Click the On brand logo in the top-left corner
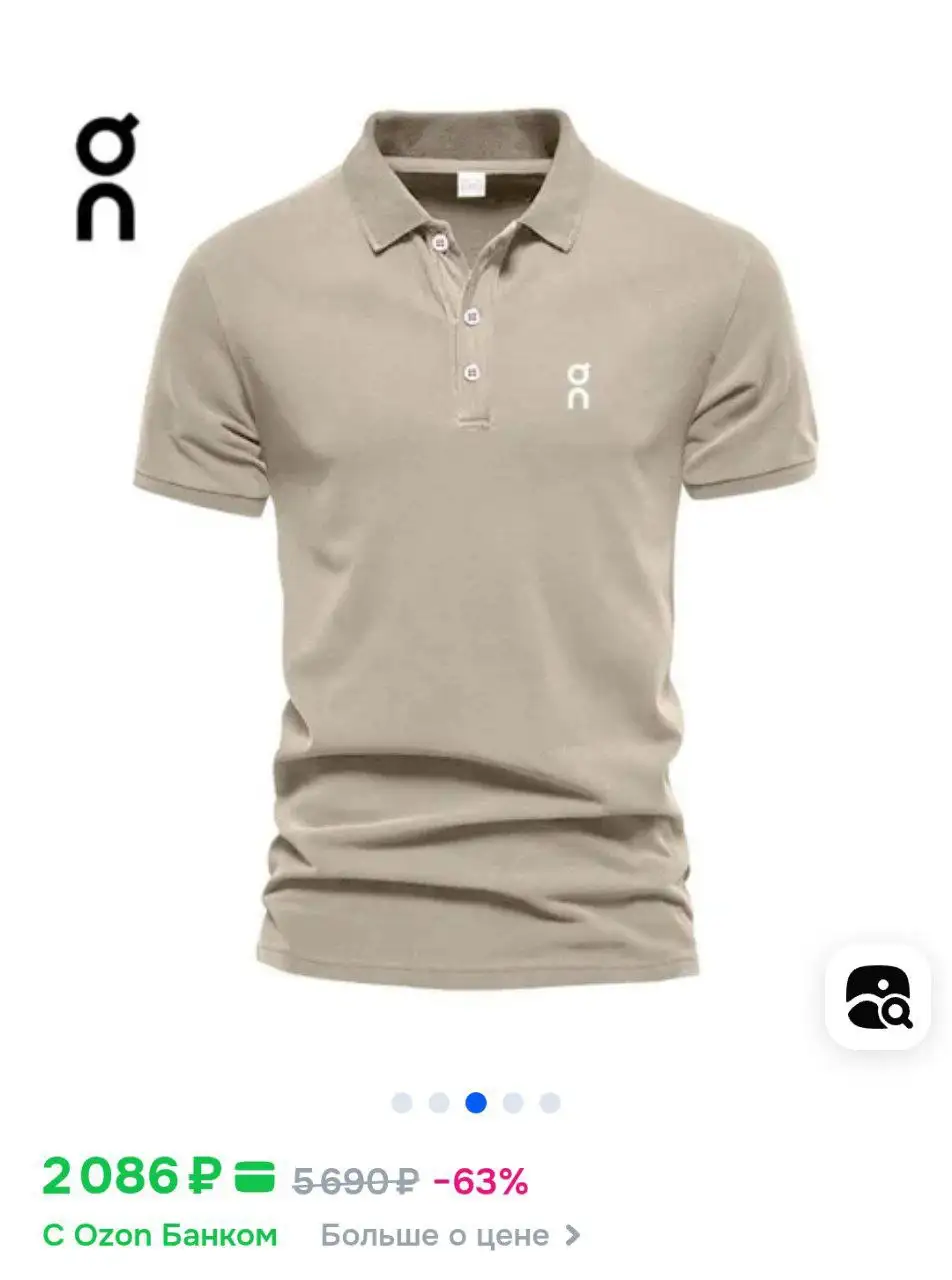Image resolution: width=952 pixels, height=1280 pixels. [104, 175]
